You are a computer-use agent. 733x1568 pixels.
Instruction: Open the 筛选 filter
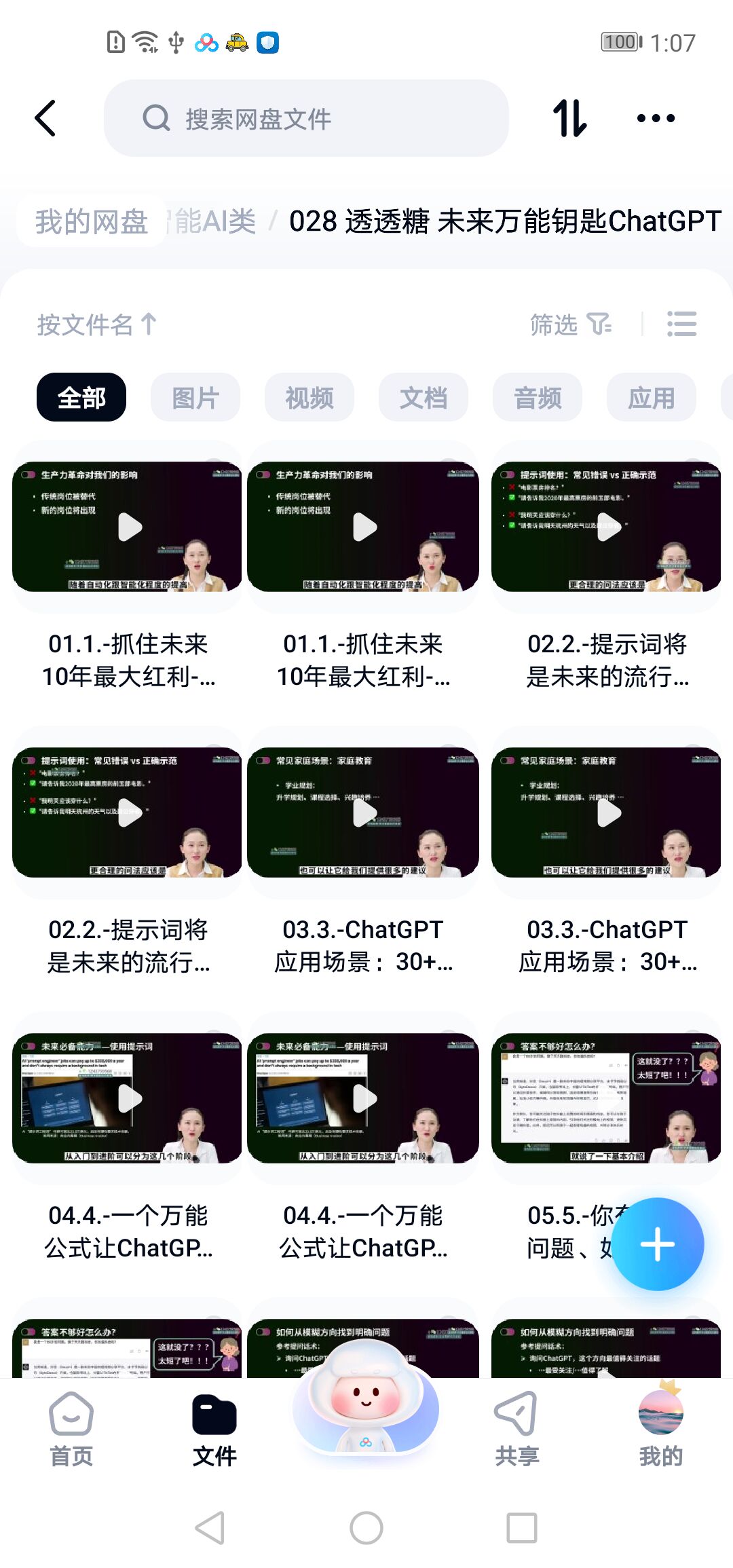570,324
